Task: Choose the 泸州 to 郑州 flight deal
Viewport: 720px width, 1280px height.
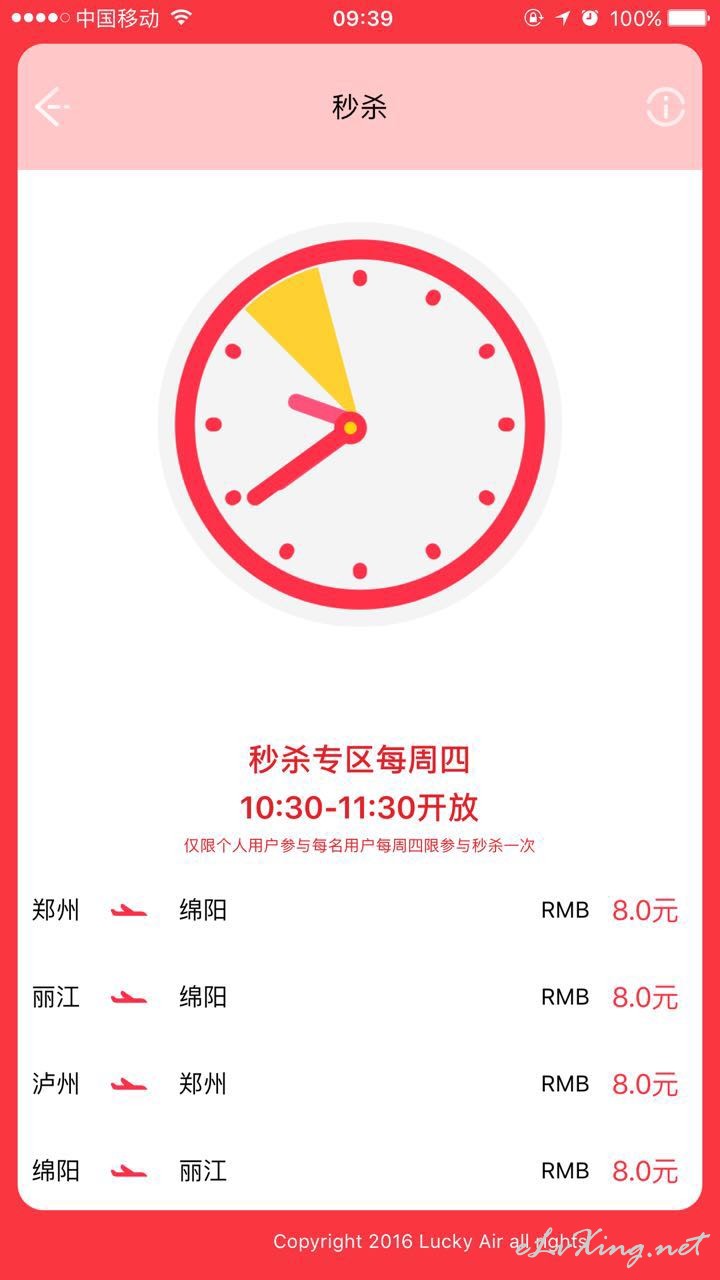Action: 360,1084
